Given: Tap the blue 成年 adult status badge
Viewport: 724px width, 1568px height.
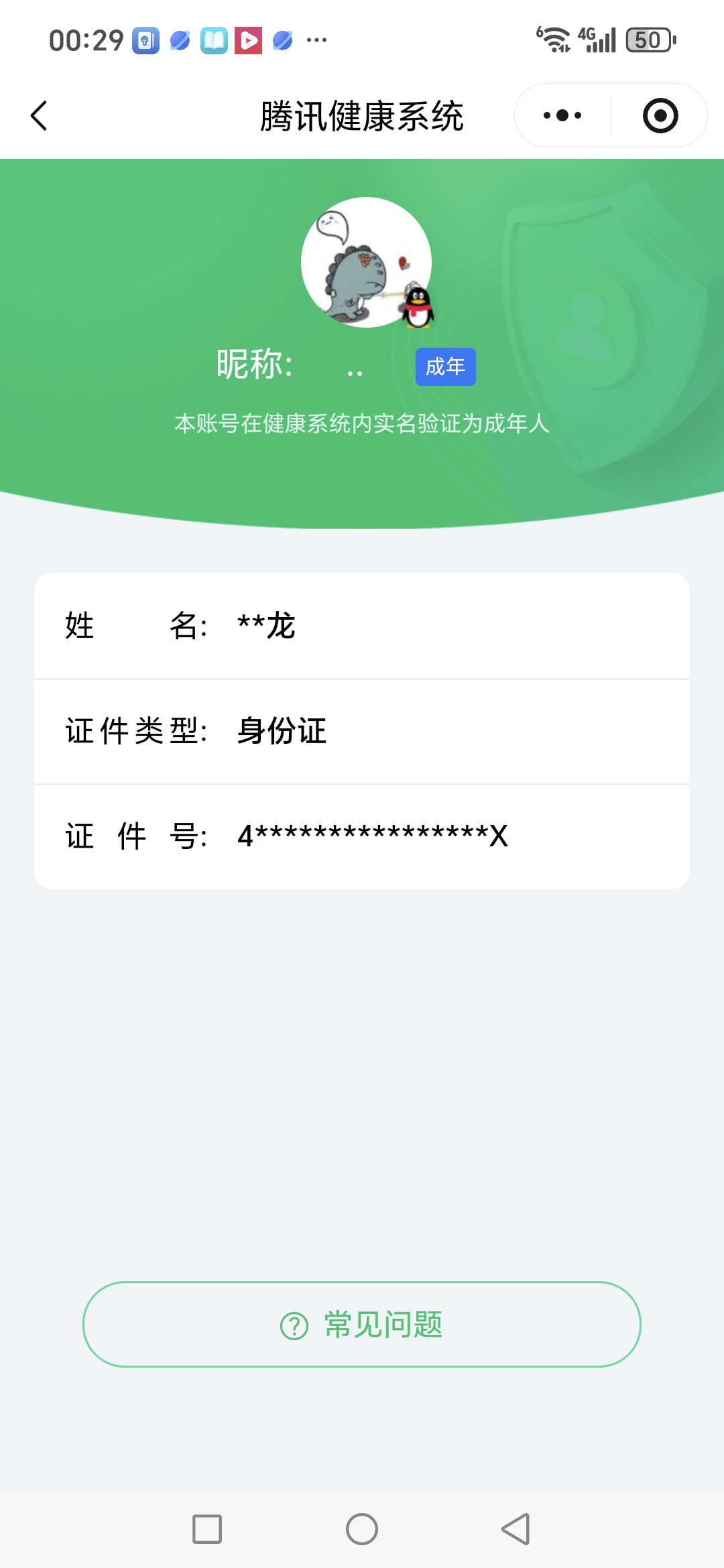Looking at the screenshot, I should 444,367.
